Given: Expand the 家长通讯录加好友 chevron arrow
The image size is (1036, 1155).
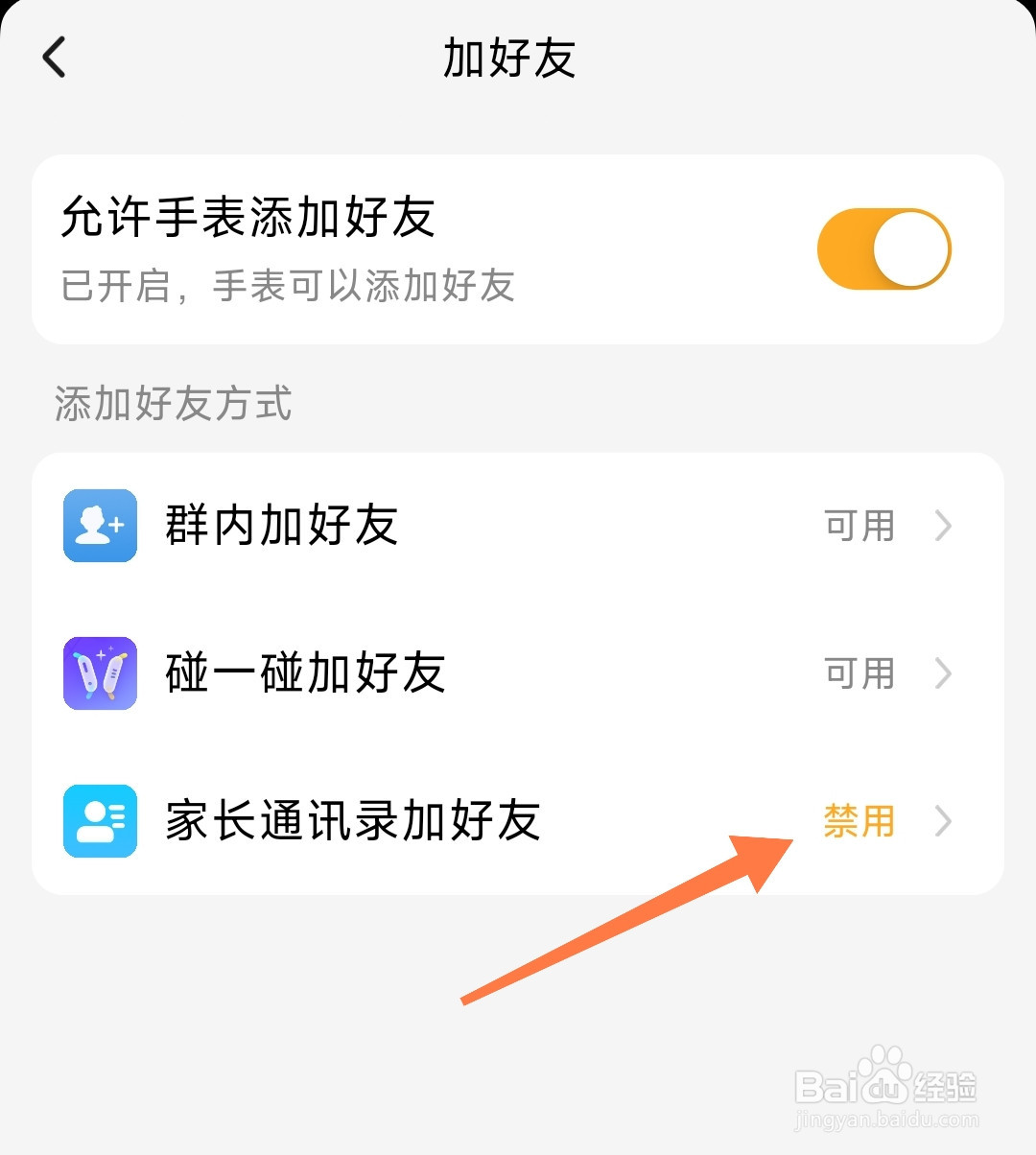Looking at the screenshot, I should (x=944, y=822).
